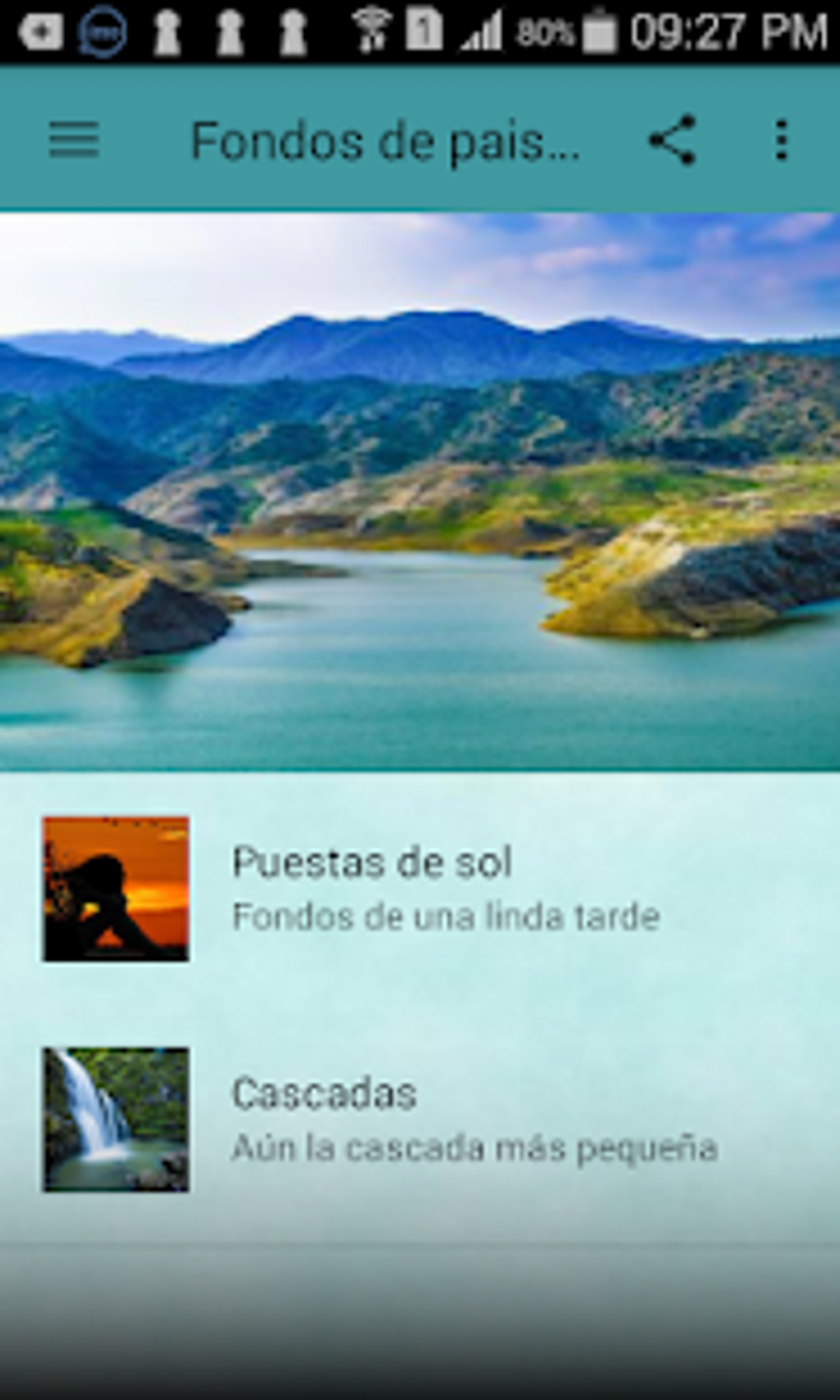The width and height of the screenshot is (840, 1400).
Task: Open the overflow menu
Action: tap(781, 140)
